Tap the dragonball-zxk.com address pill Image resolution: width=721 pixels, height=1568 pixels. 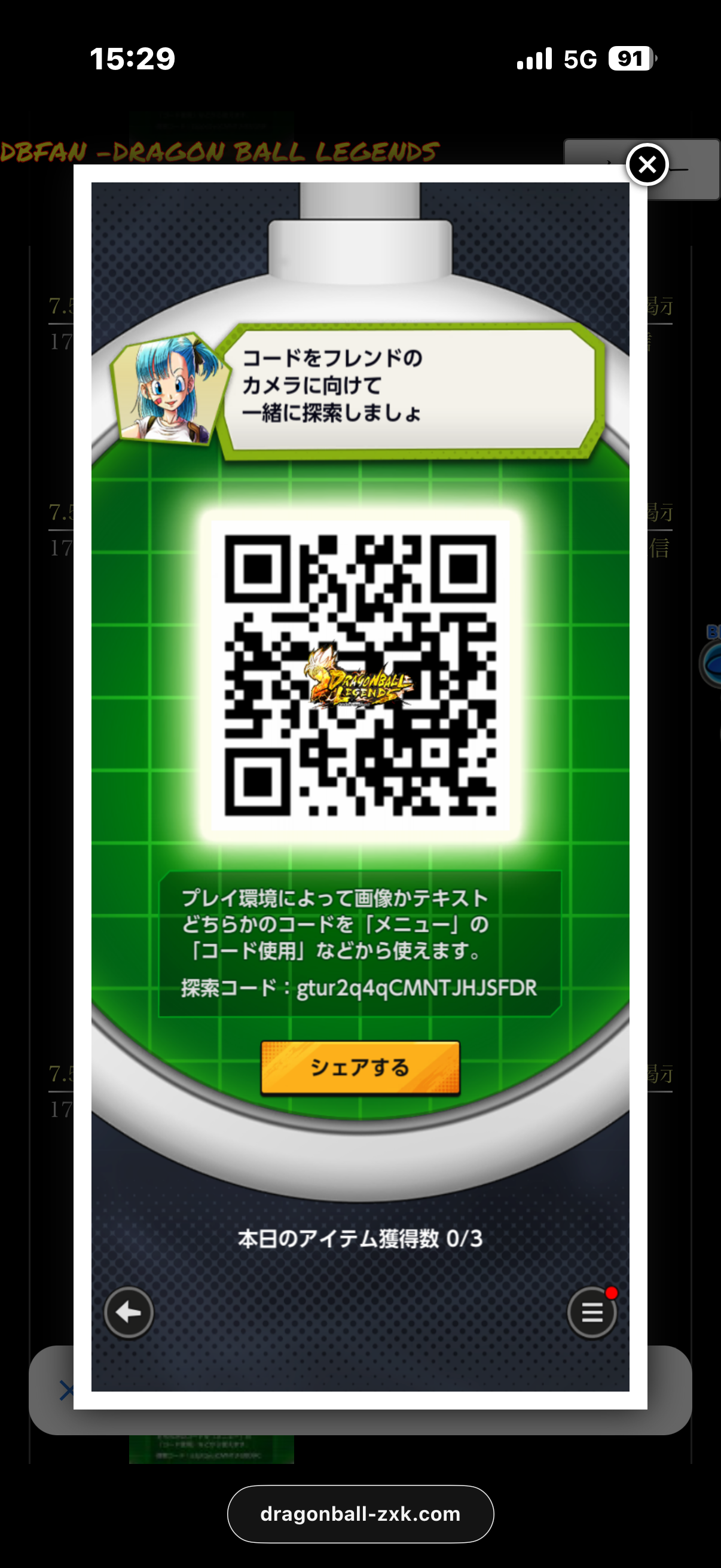[360, 1513]
